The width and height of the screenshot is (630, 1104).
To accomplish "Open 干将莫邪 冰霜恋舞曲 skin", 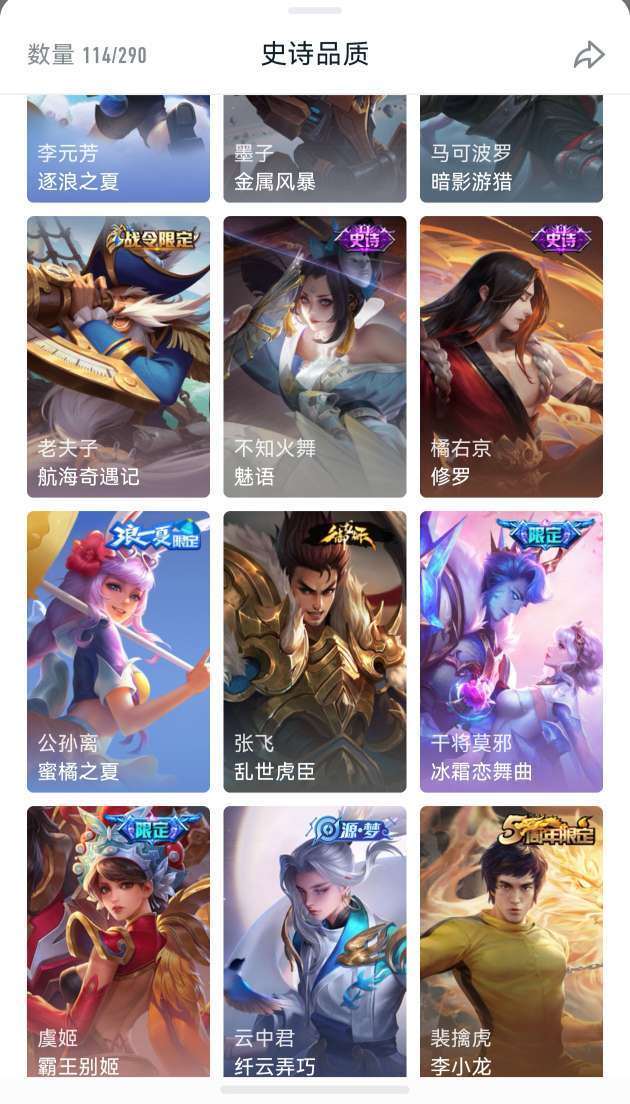I will pos(511,651).
